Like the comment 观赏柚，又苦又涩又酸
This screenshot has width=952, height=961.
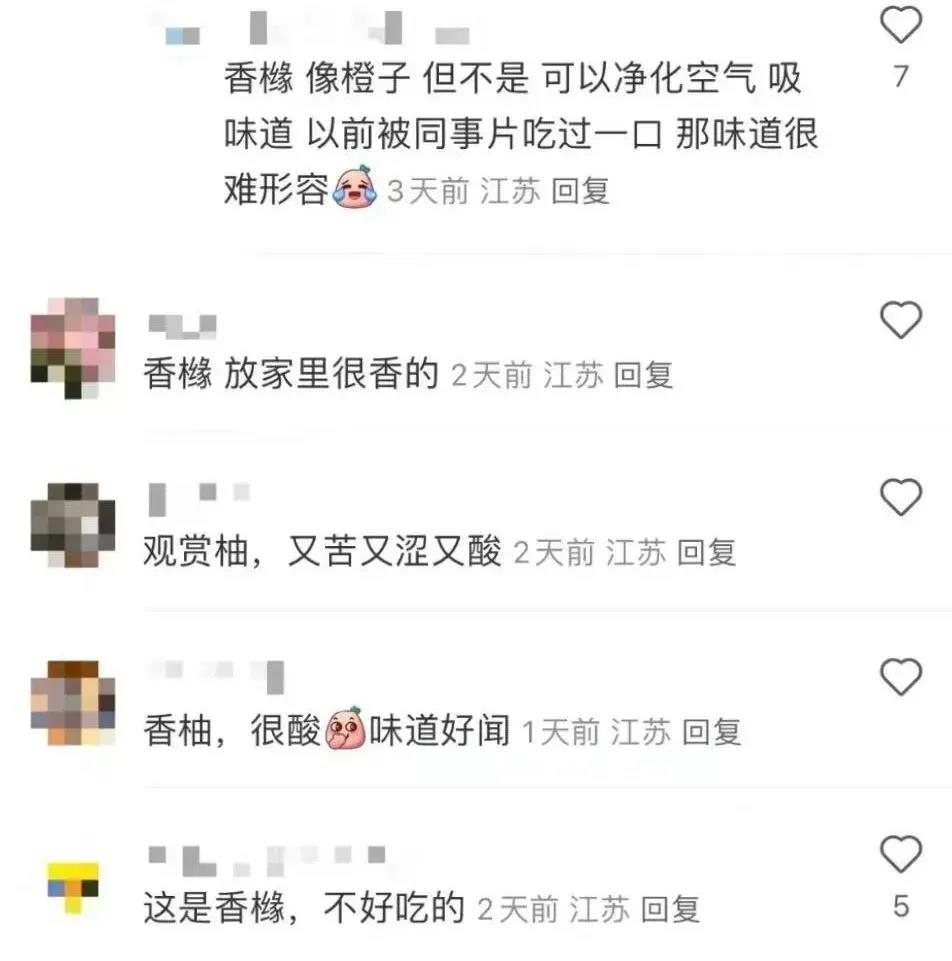(901, 497)
